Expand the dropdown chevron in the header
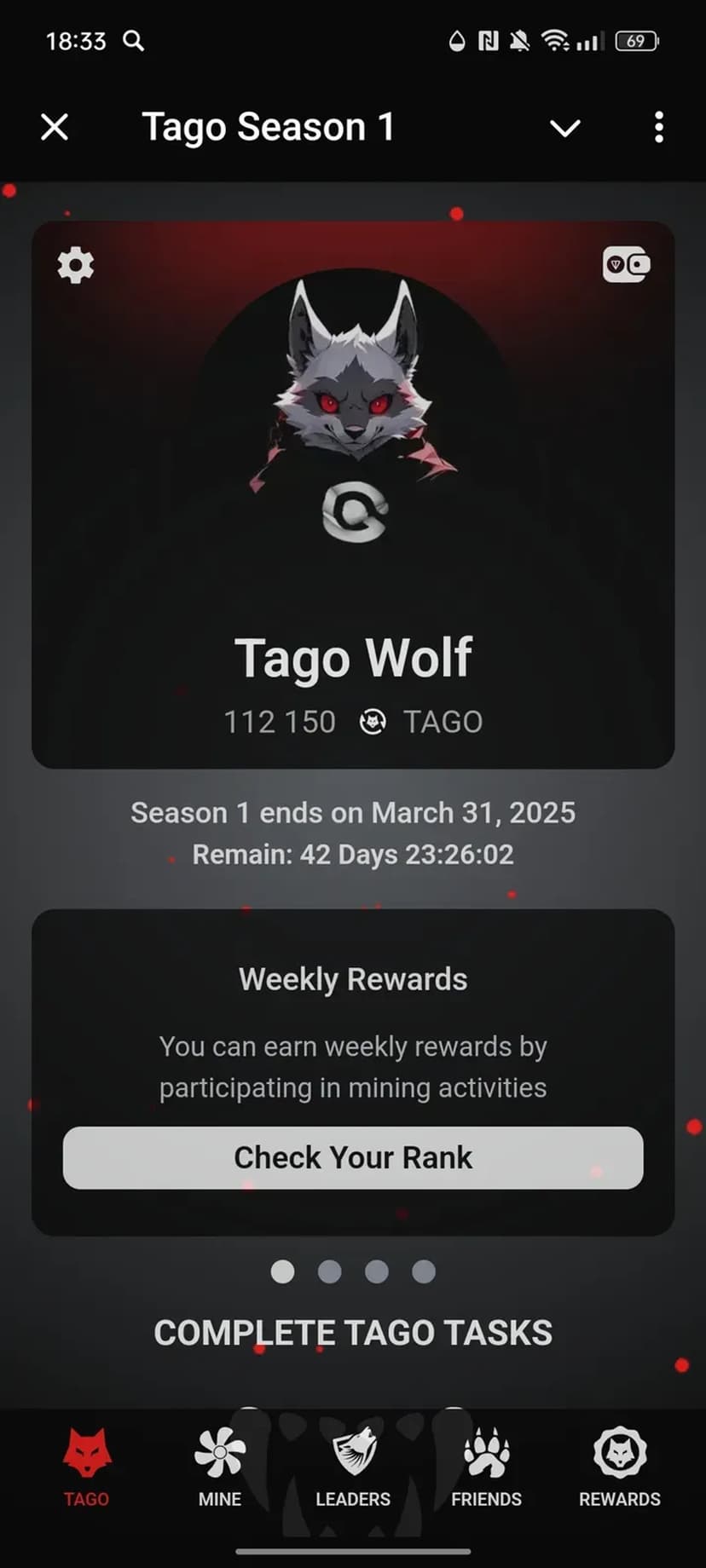 [564, 128]
